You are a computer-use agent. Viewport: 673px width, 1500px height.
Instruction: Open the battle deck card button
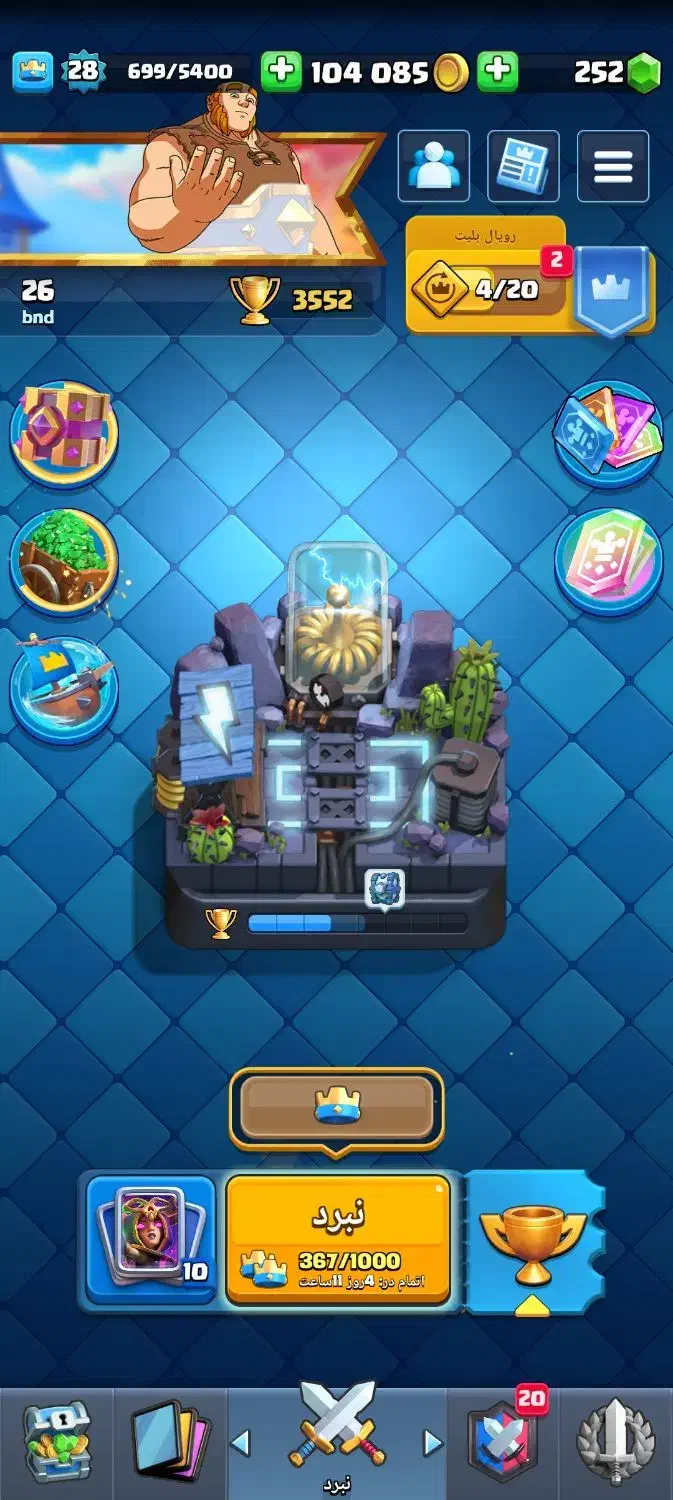pos(151,1240)
